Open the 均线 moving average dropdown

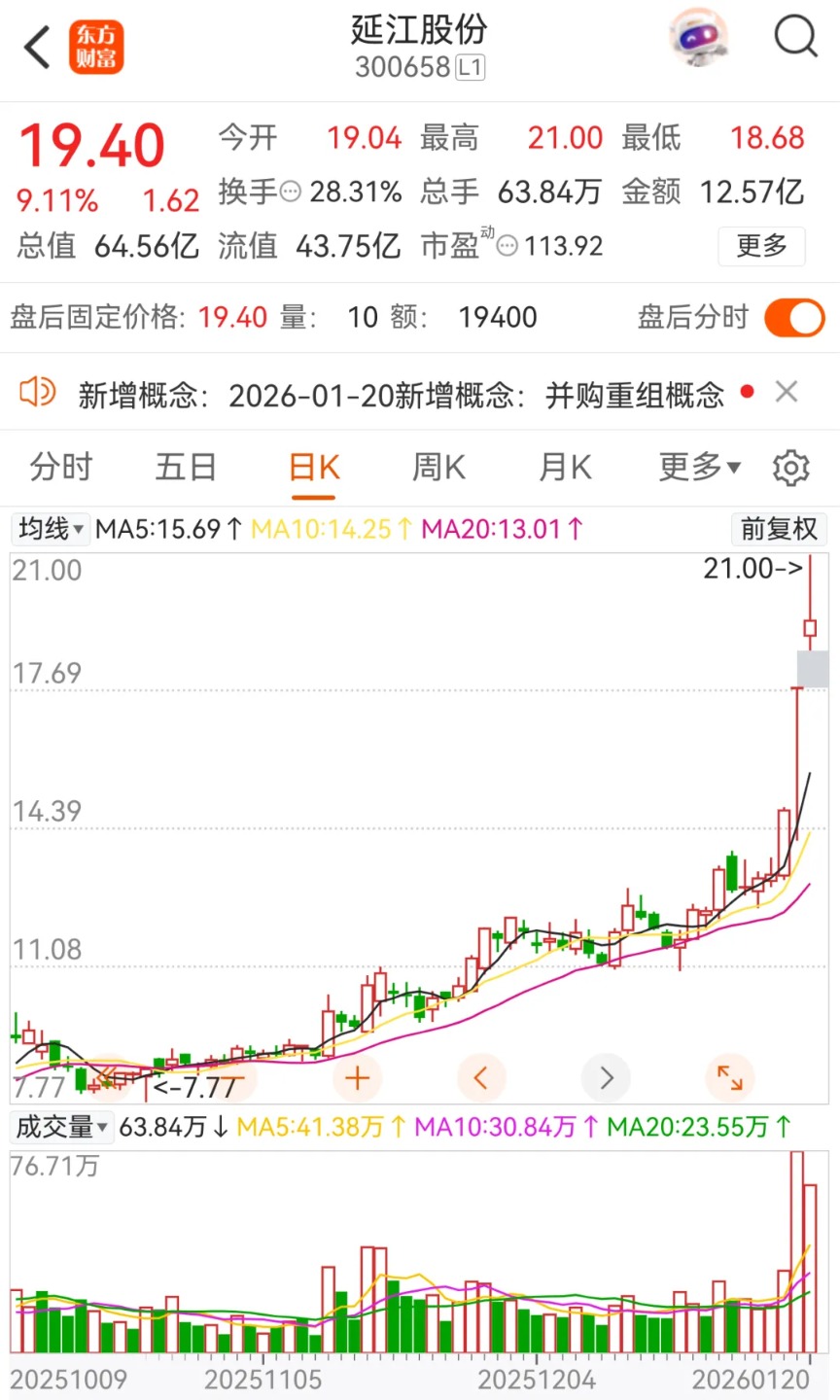pyautogui.click(x=50, y=529)
